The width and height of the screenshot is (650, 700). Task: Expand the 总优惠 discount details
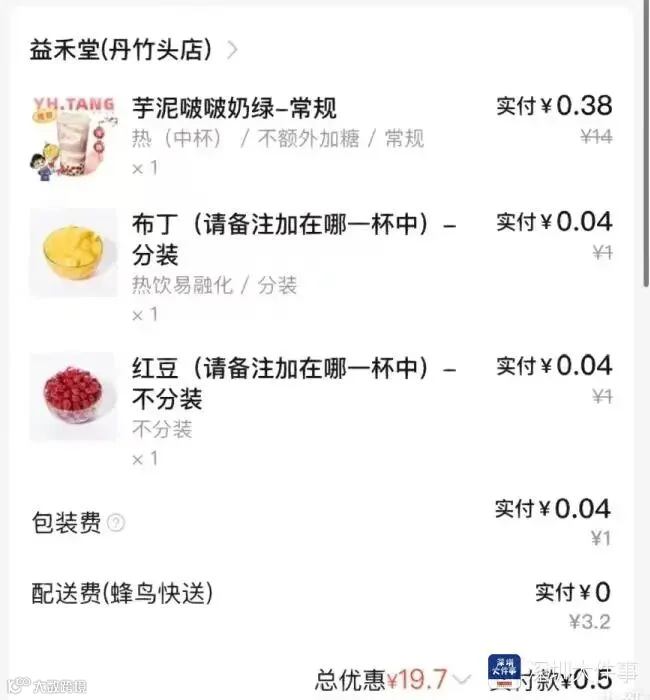461,680
